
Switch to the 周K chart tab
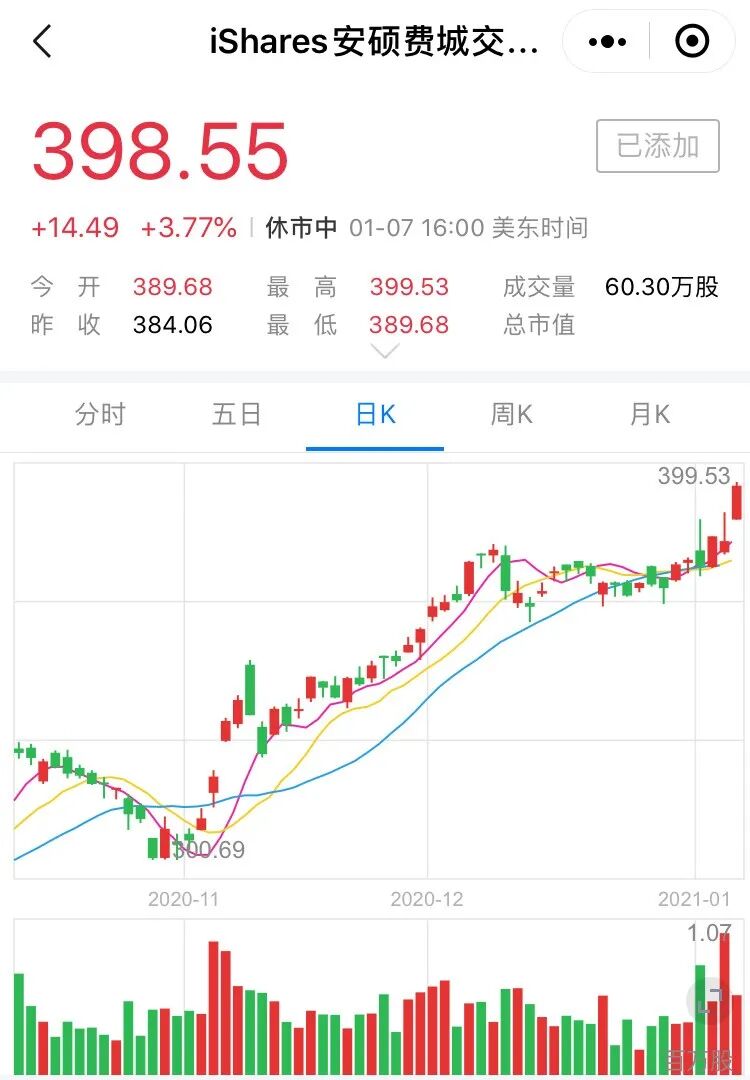coord(512,415)
